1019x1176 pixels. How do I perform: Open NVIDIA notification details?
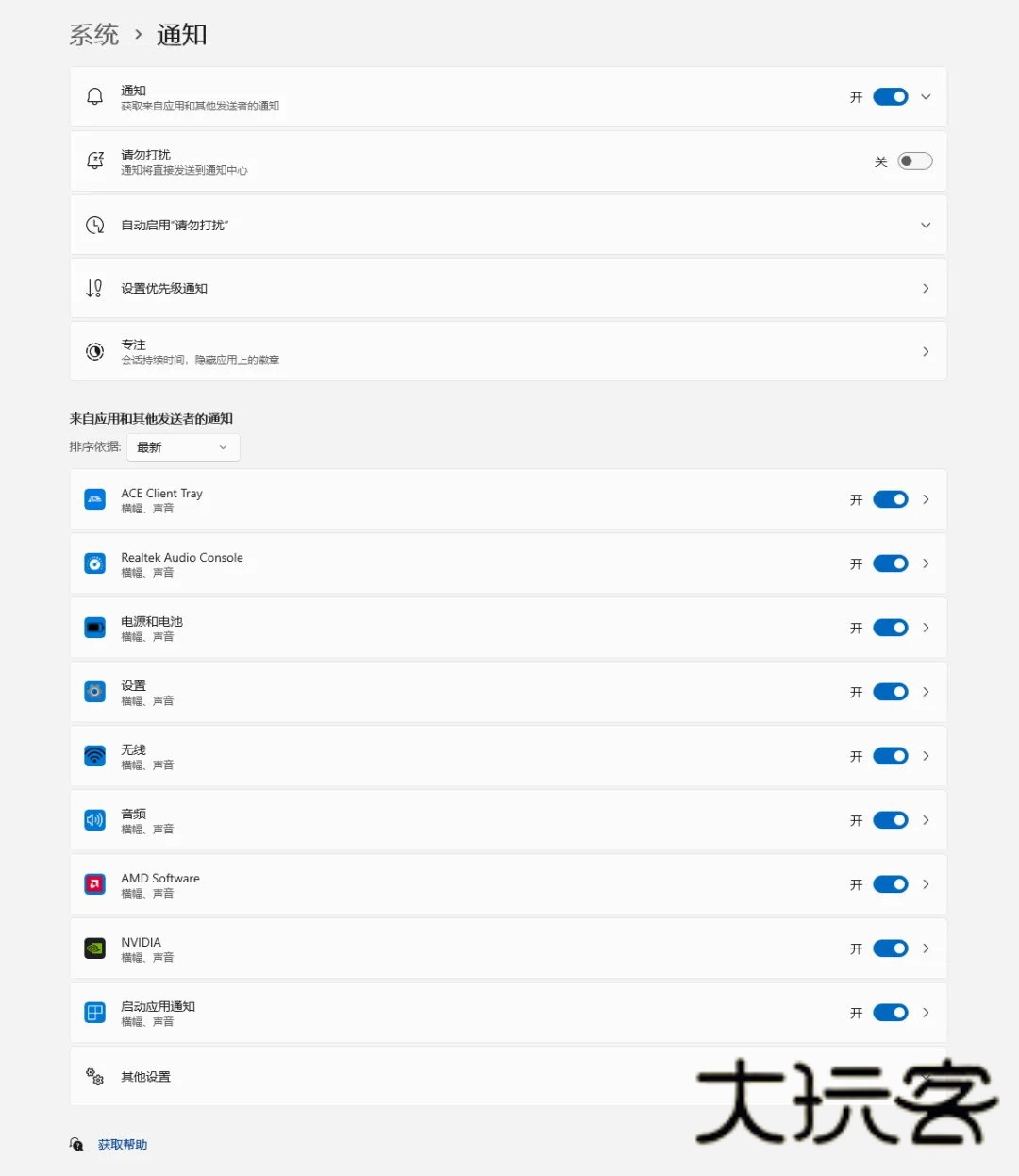926,949
